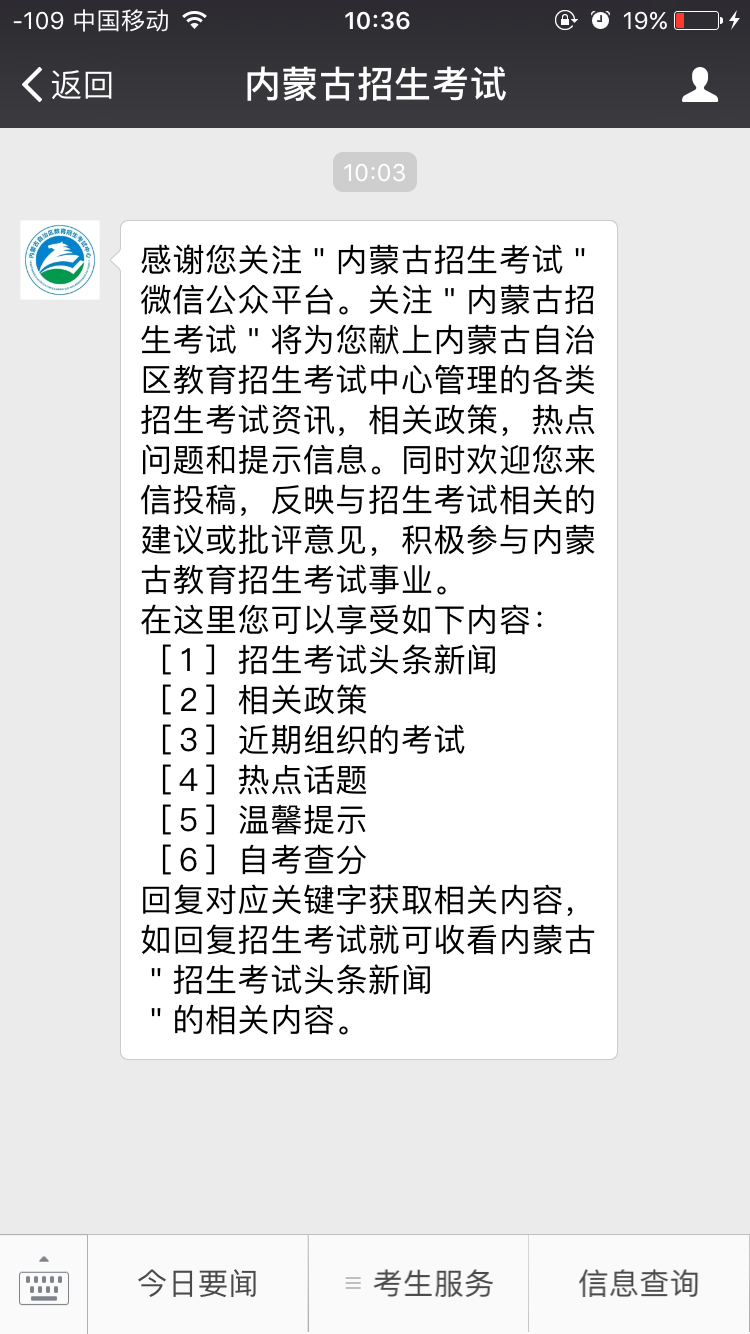Open the 今日要闻 menu
The image size is (750, 1334).
[198, 1284]
